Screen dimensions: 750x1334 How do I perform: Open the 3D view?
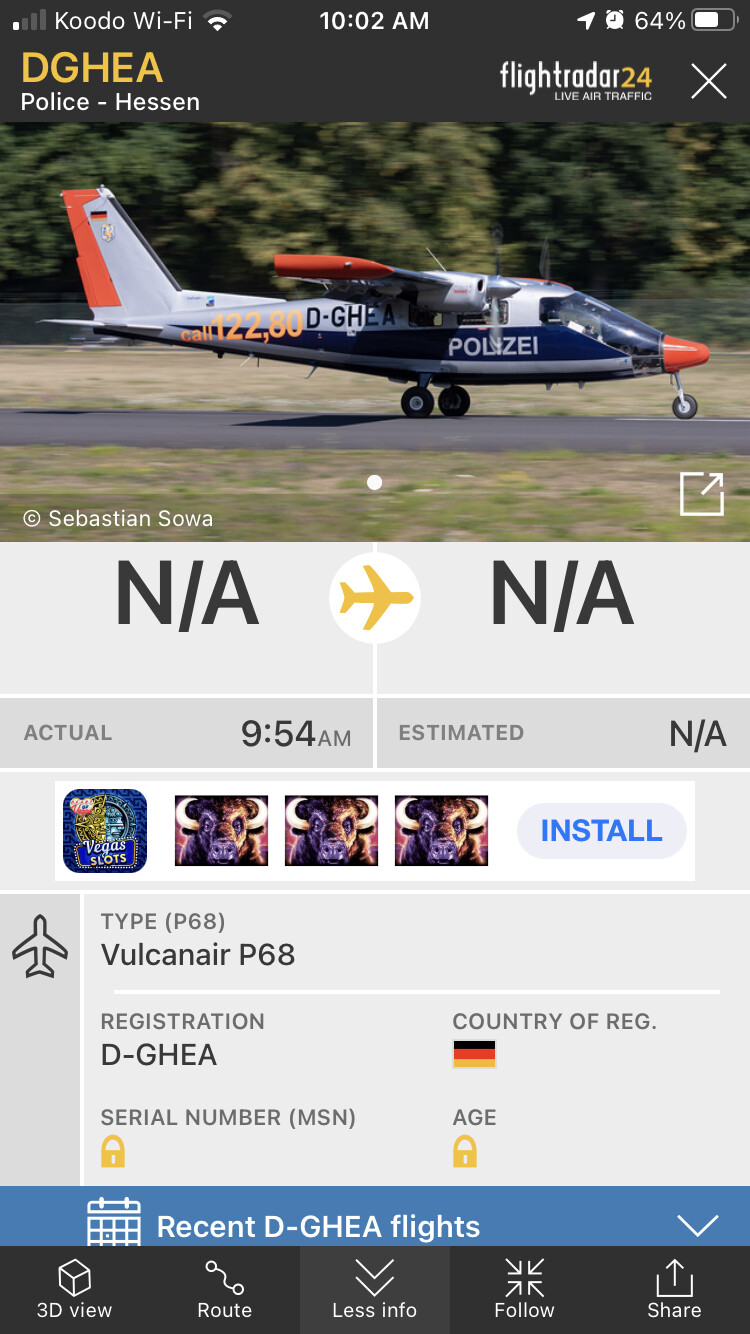[75, 1290]
